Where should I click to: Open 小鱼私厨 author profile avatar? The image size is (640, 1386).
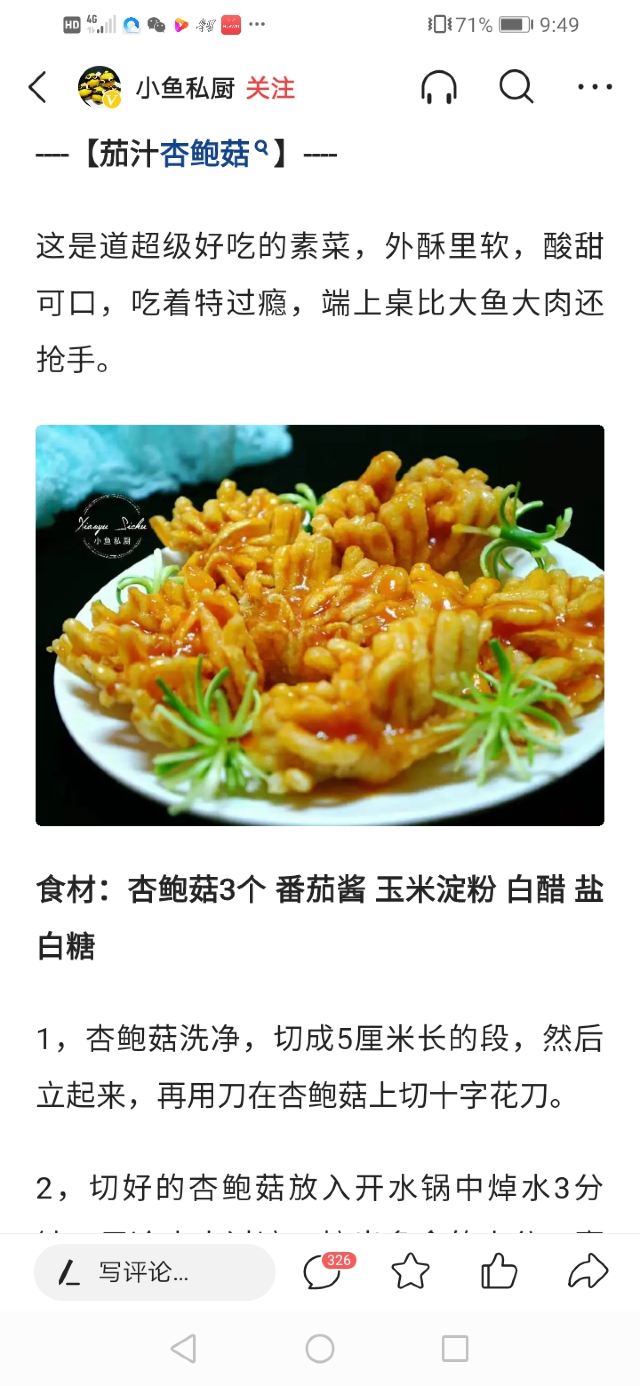pos(100,88)
